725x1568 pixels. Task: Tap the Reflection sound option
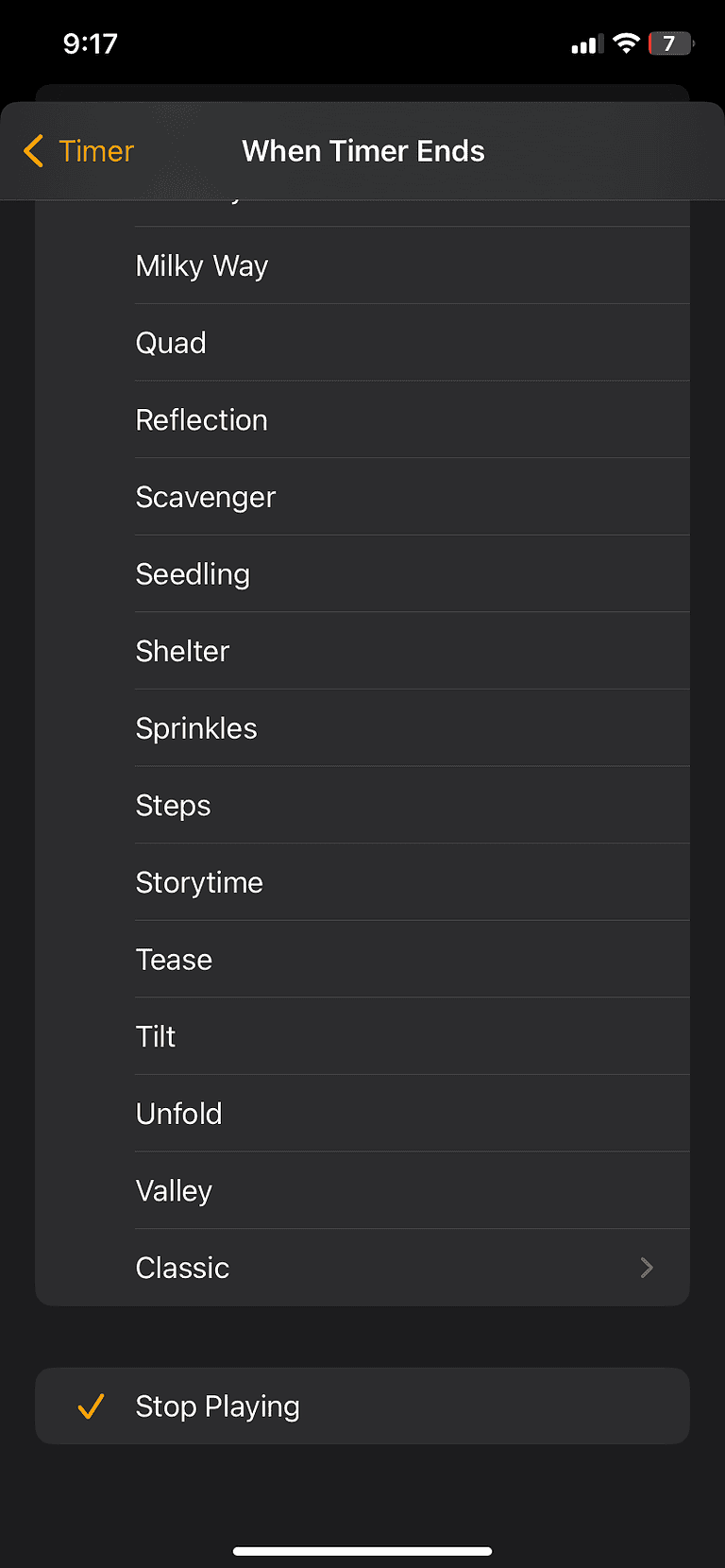coord(362,419)
